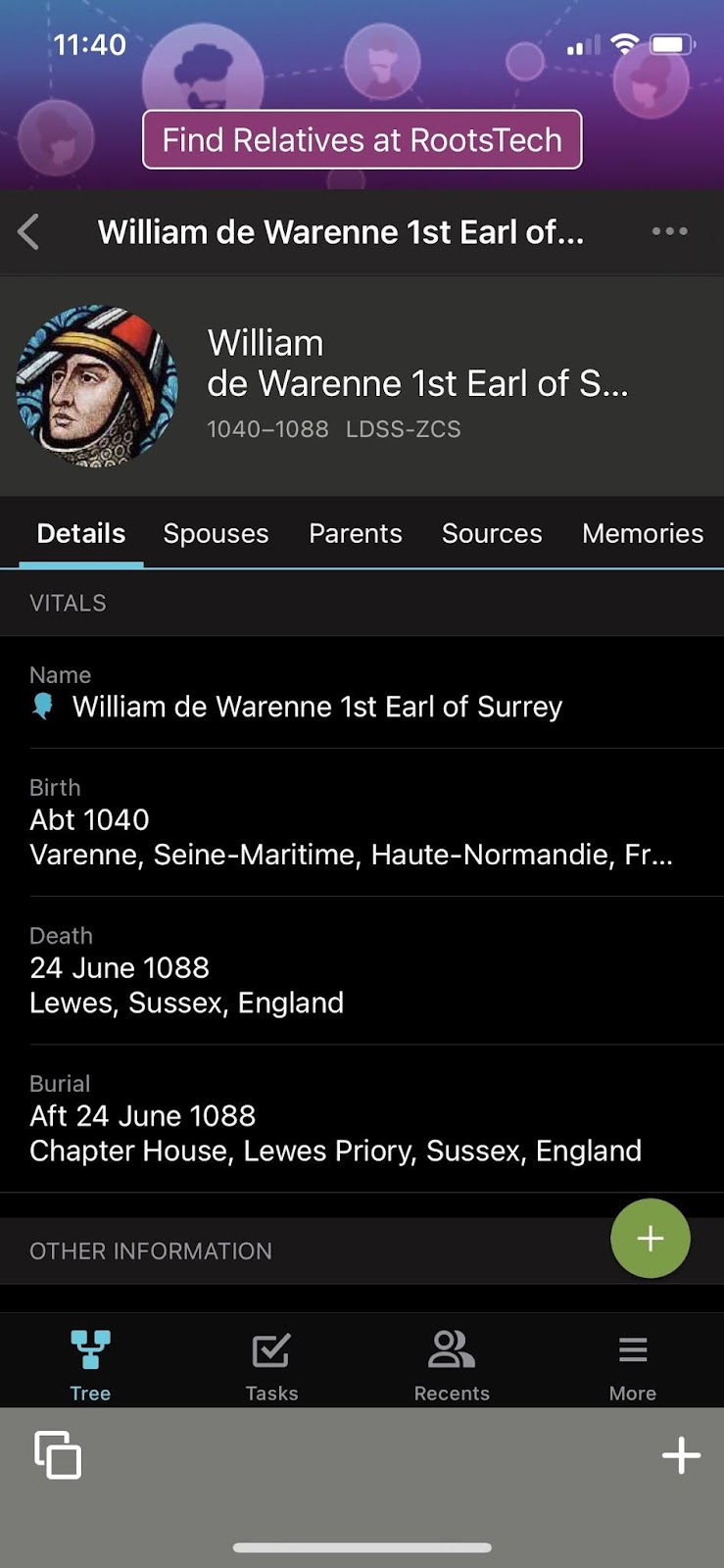724x1568 pixels.
Task: Switch to the Spouses tab
Action: pos(216,533)
